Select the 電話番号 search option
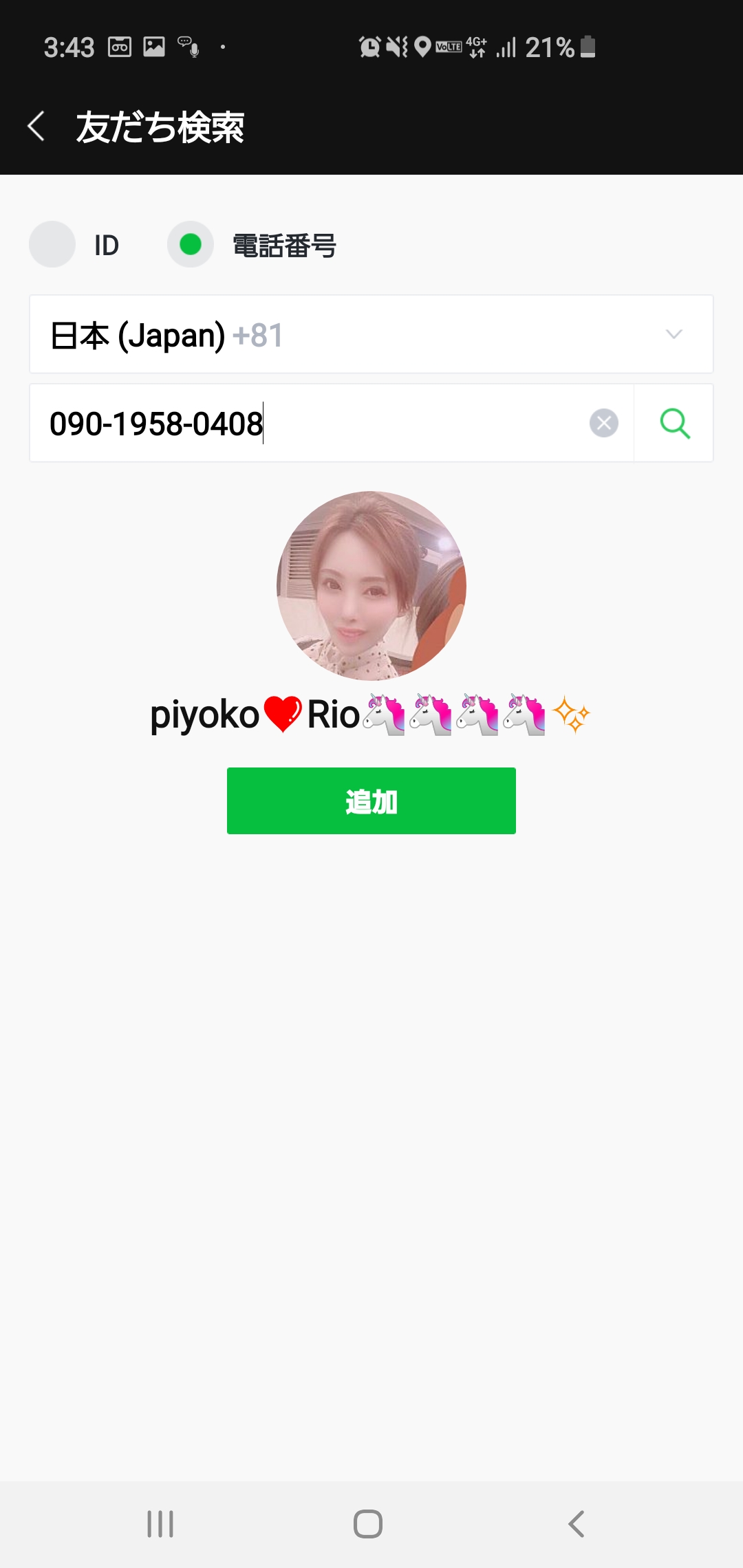 coord(191,245)
